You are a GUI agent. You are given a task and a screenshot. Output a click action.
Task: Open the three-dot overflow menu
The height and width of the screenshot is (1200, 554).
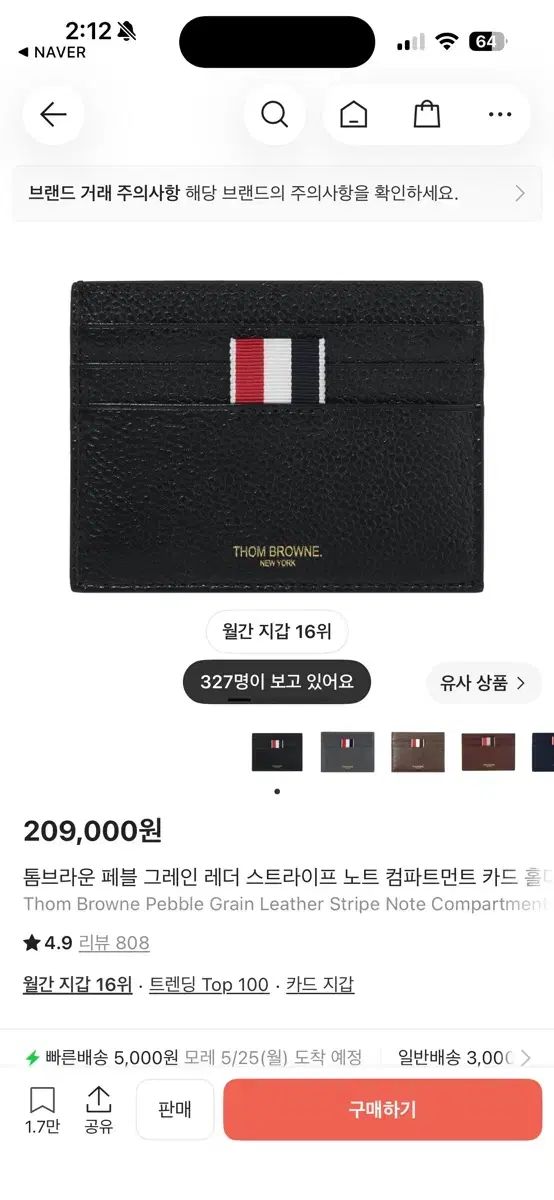500,115
